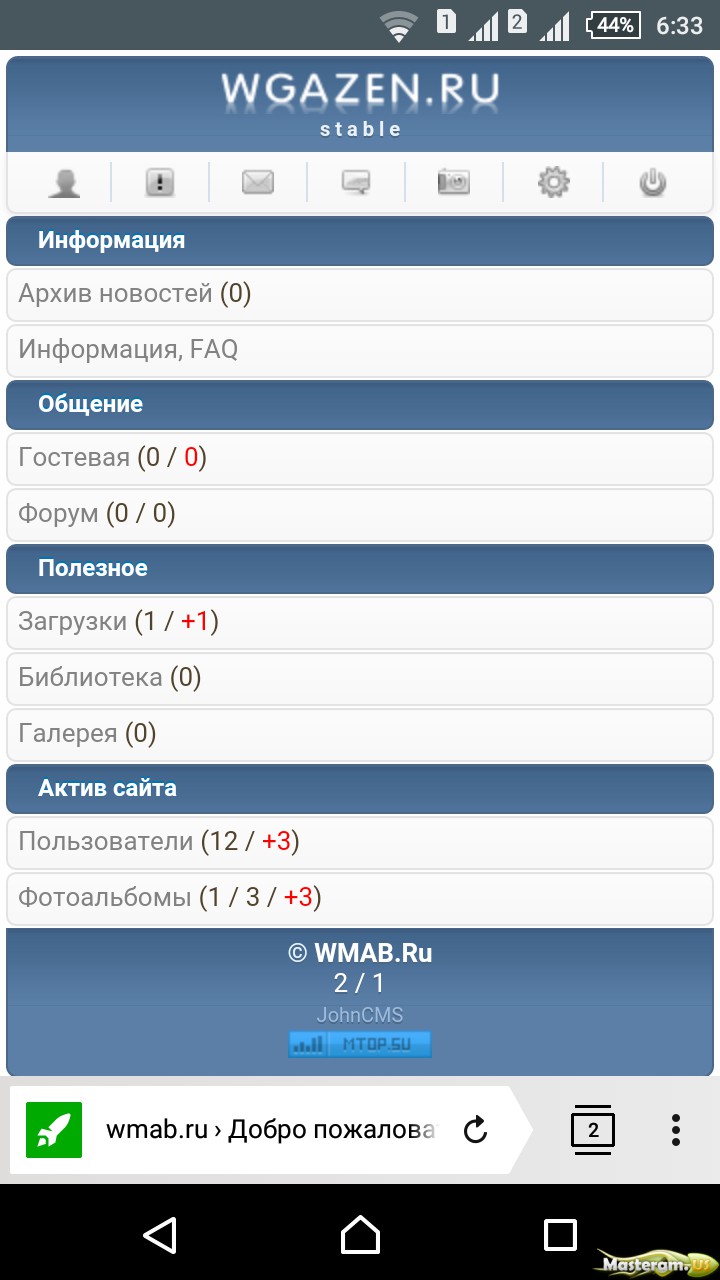
Task: Go to Форум
Action: (x=360, y=514)
